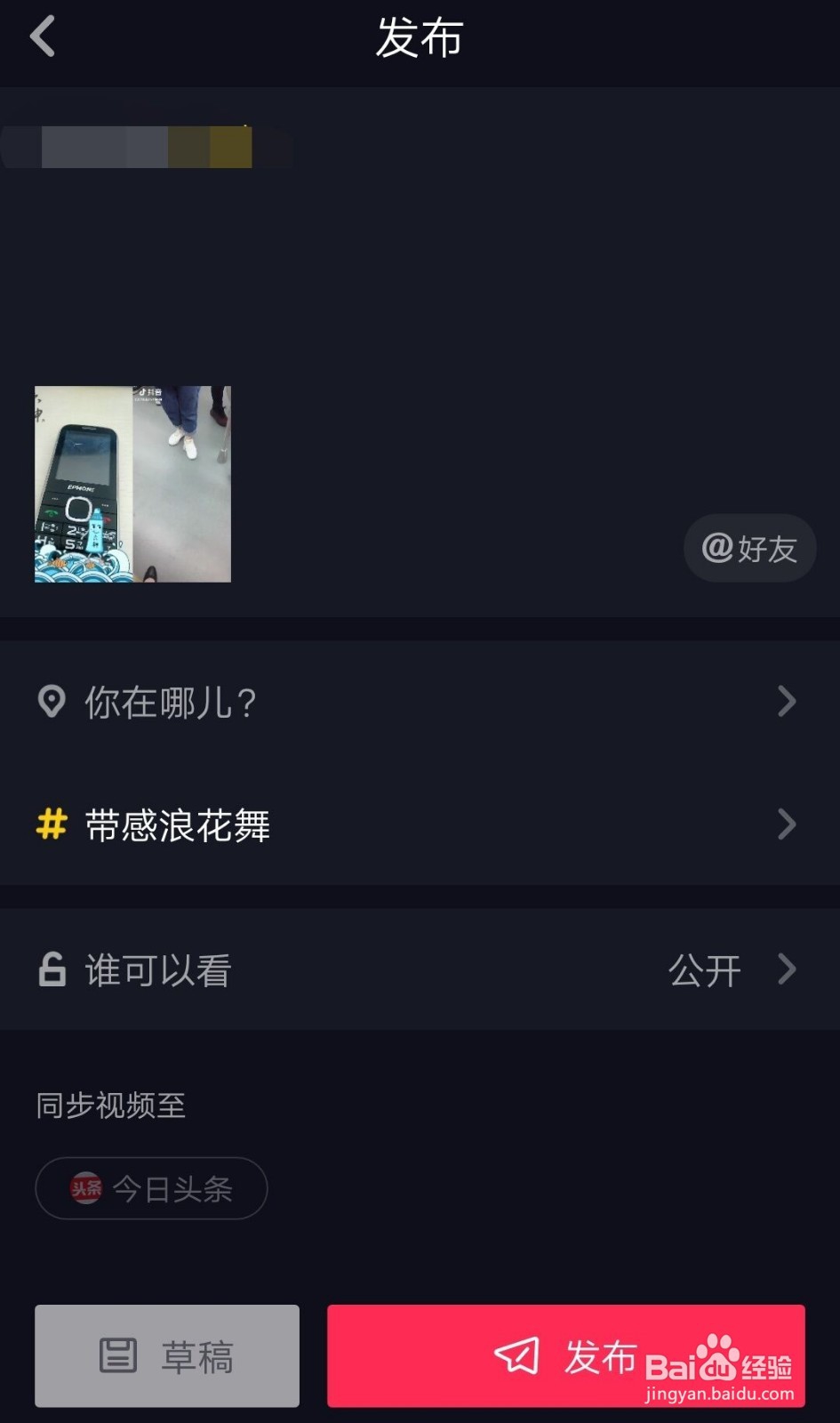Expand the 谁可以看 privacy options

(x=420, y=969)
